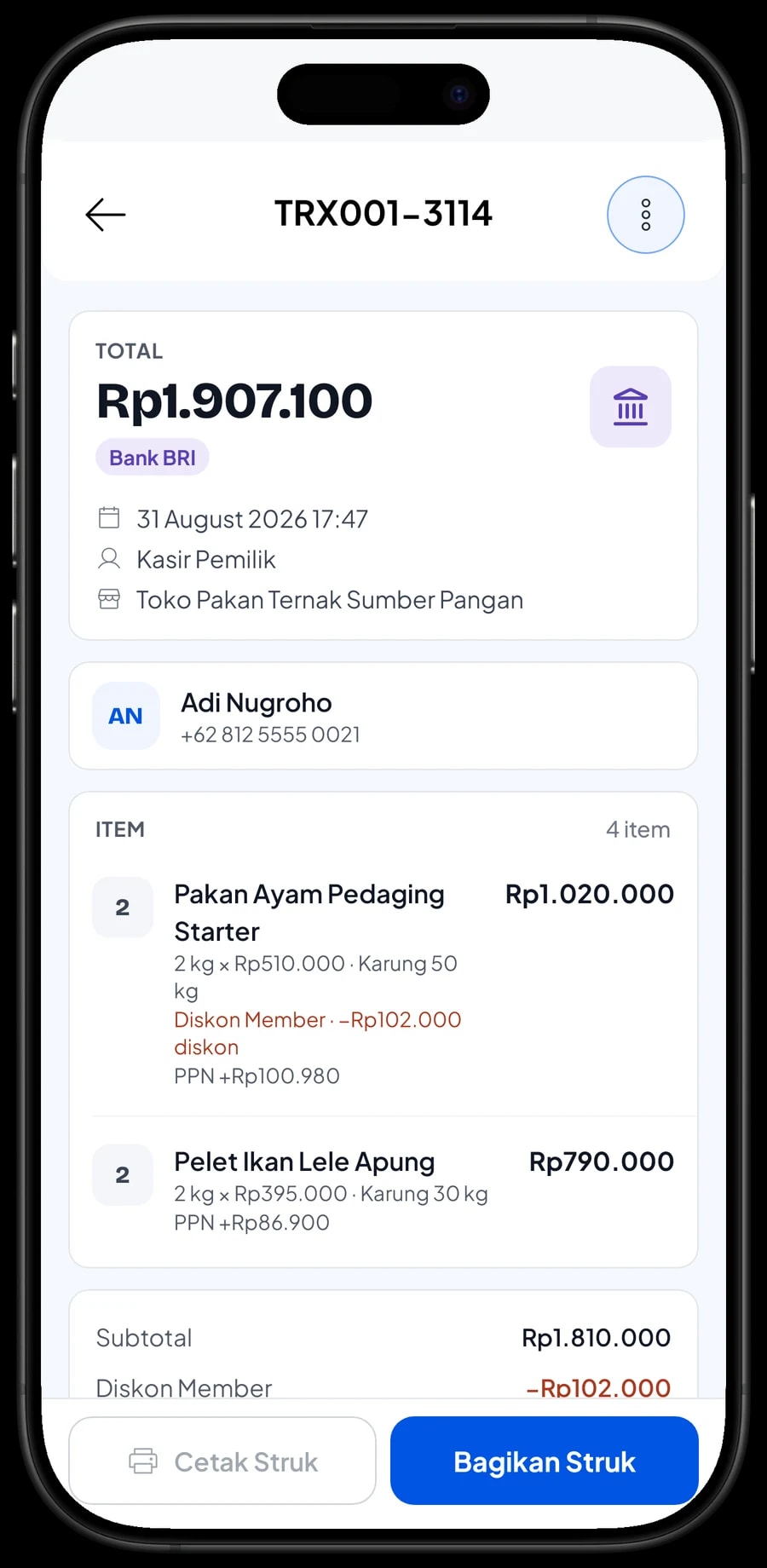Viewport: 767px width, 1568px height.
Task: Open customer Adi Nugroho's card
Action: click(383, 716)
